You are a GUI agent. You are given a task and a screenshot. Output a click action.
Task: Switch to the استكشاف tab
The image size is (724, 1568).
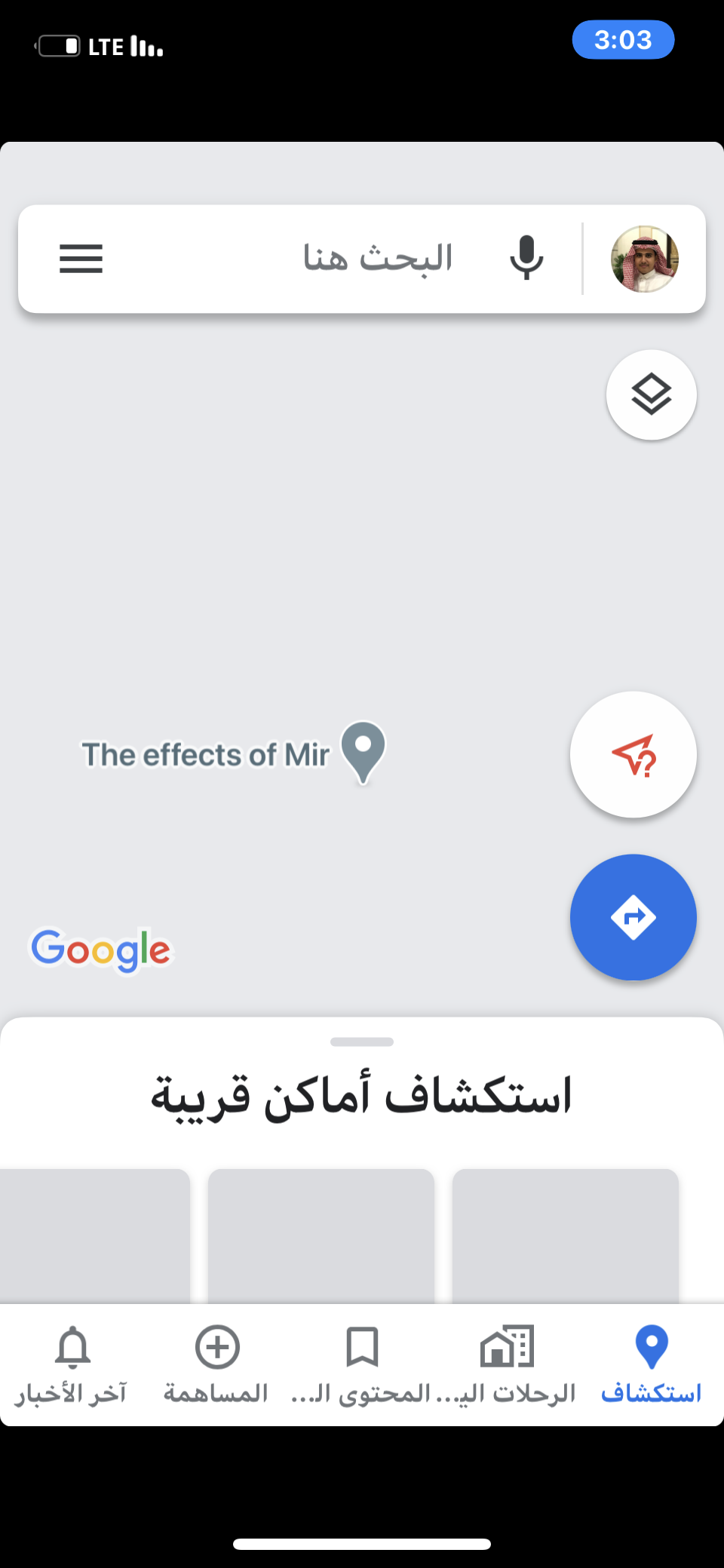(652, 1364)
